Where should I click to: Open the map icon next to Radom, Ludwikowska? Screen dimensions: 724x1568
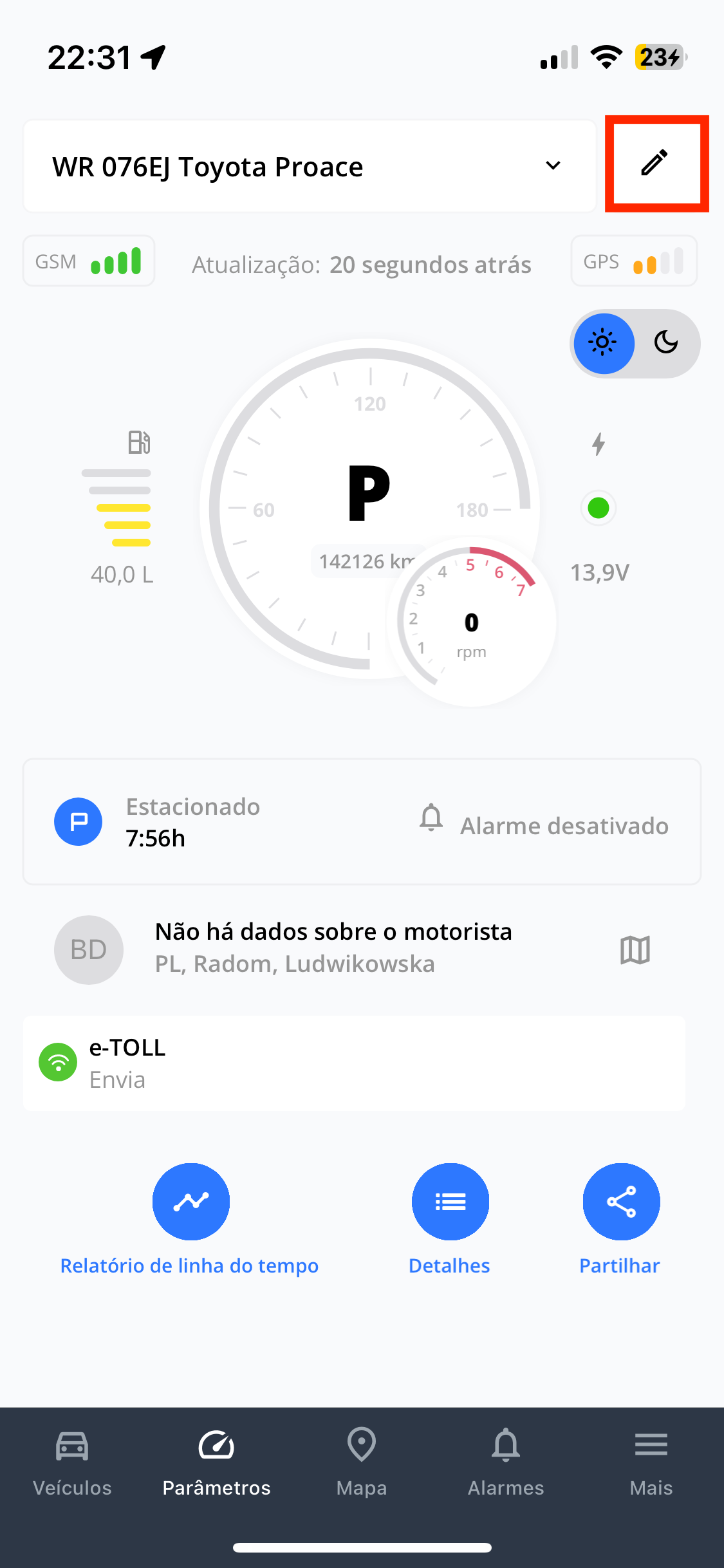[x=635, y=949]
